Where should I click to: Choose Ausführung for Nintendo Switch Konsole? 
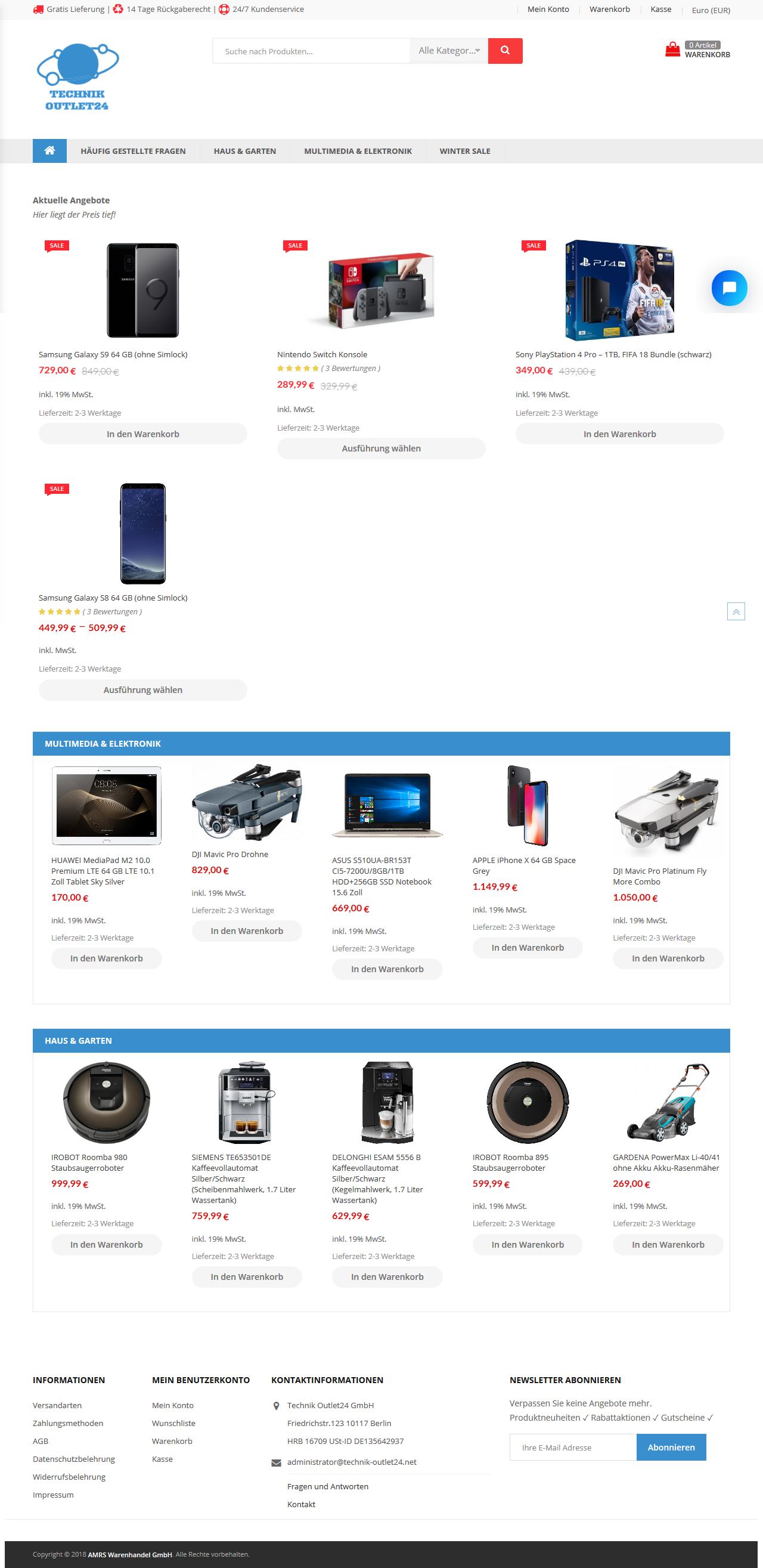(x=381, y=449)
